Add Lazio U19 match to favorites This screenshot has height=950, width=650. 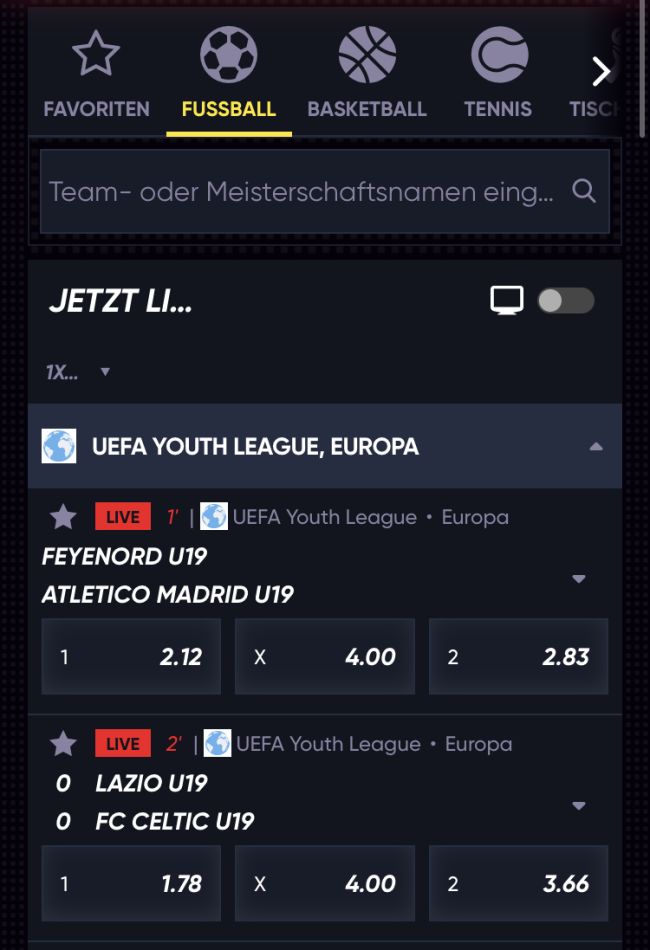pyautogui.click(x=63, y=744)
